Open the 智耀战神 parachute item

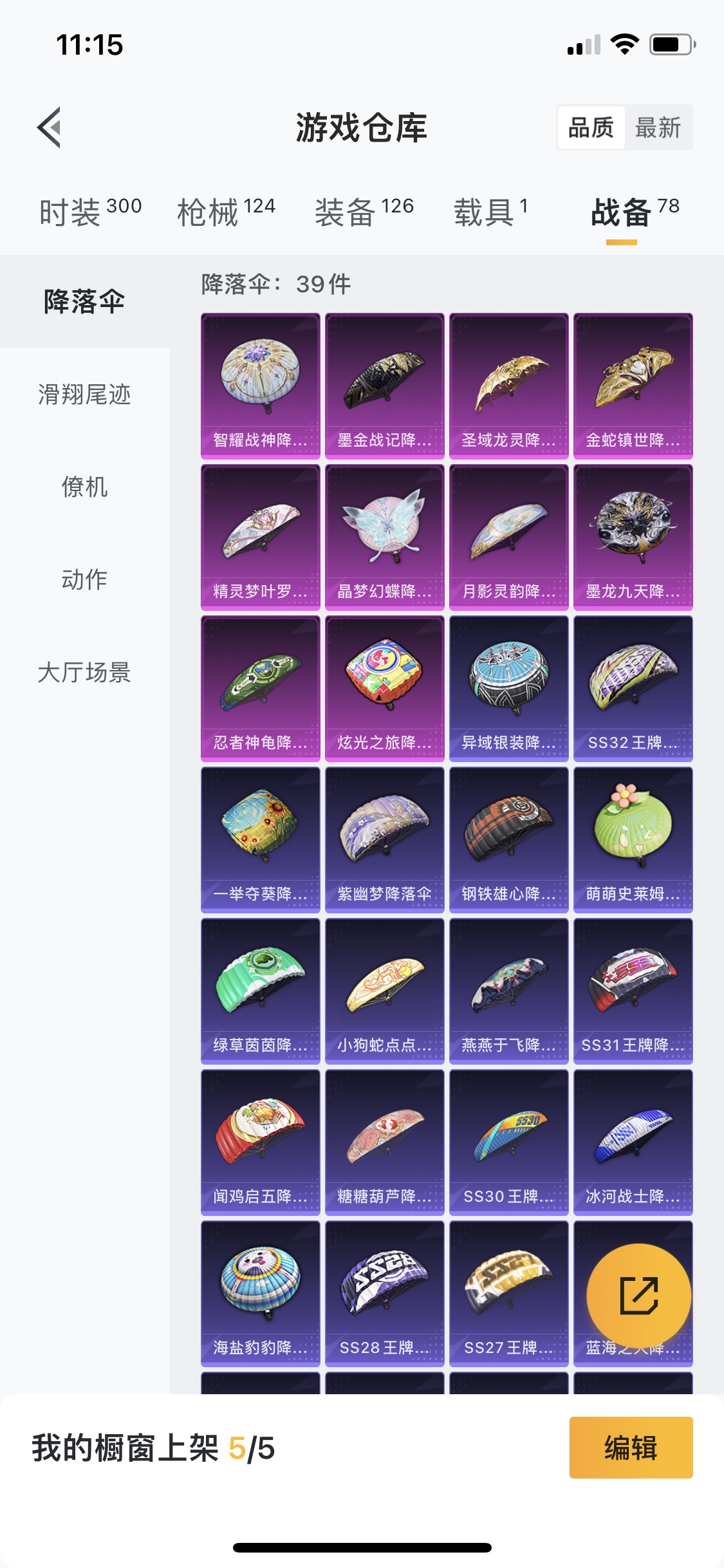click(260, 385)
